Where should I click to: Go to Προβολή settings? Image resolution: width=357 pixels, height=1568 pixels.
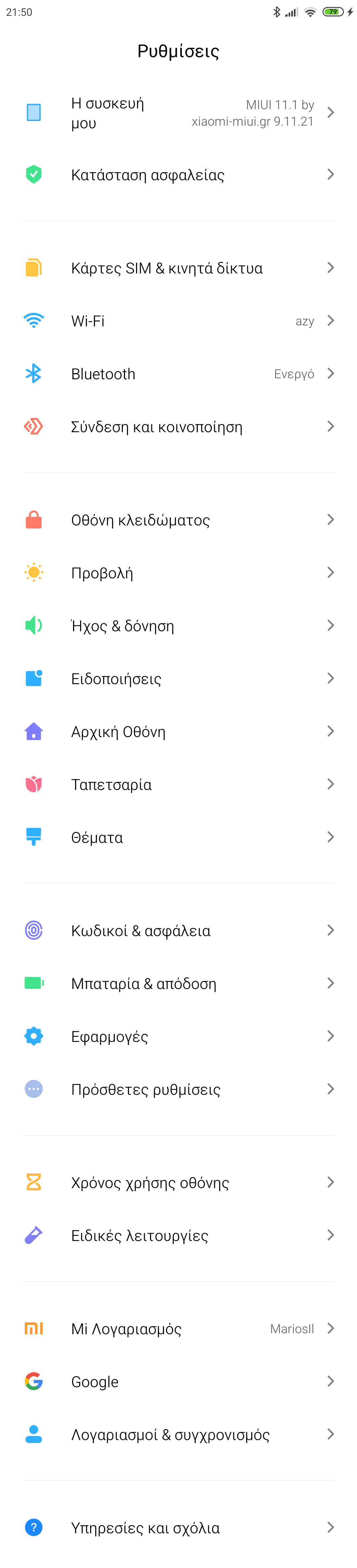coord(178,573)
